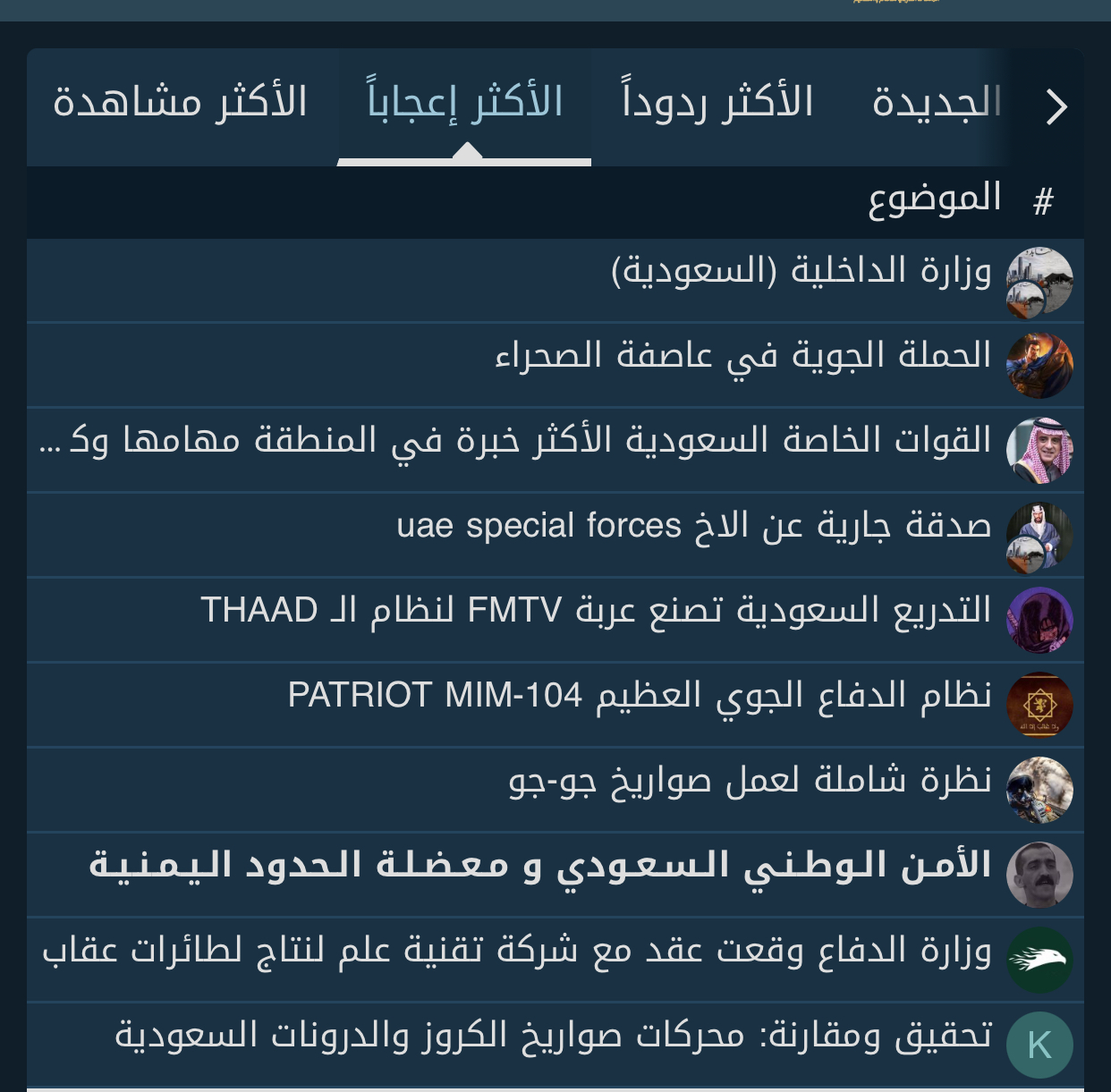The width and height of the screenshot is (1111, 1092).
Task: Select the الأكثر إعجاباً tab
Action: tap(464, 102)
